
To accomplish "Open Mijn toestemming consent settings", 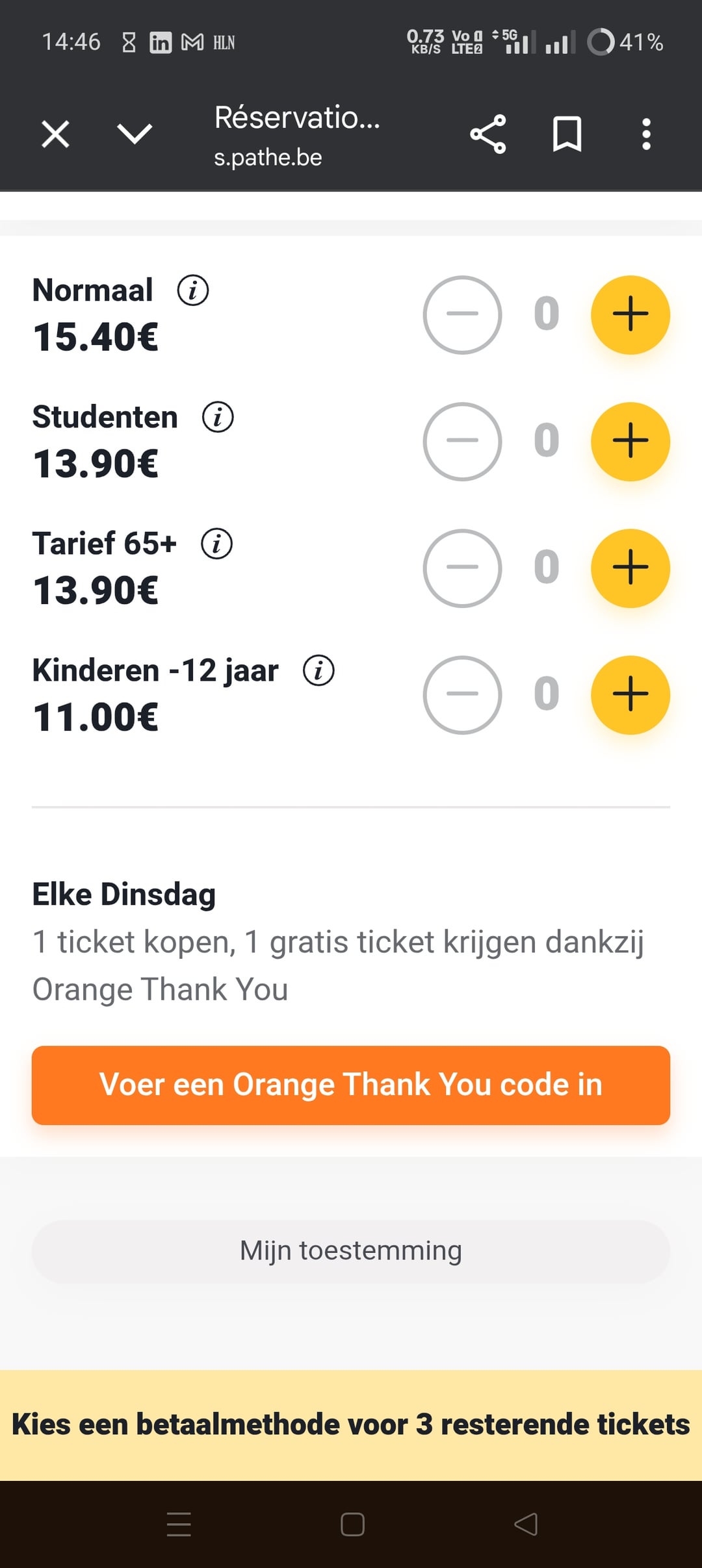I will (351, 1251).
